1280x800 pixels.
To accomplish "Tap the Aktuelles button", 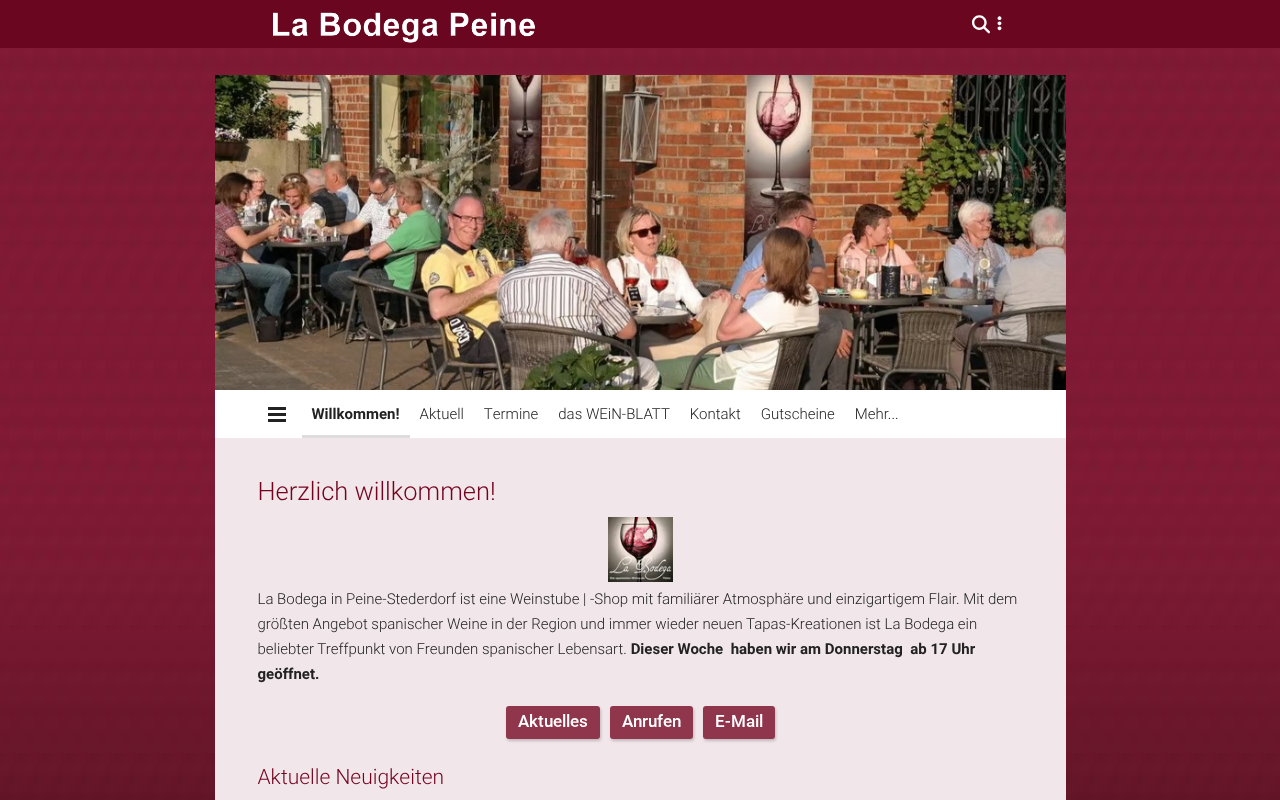I will coord(552,722).
